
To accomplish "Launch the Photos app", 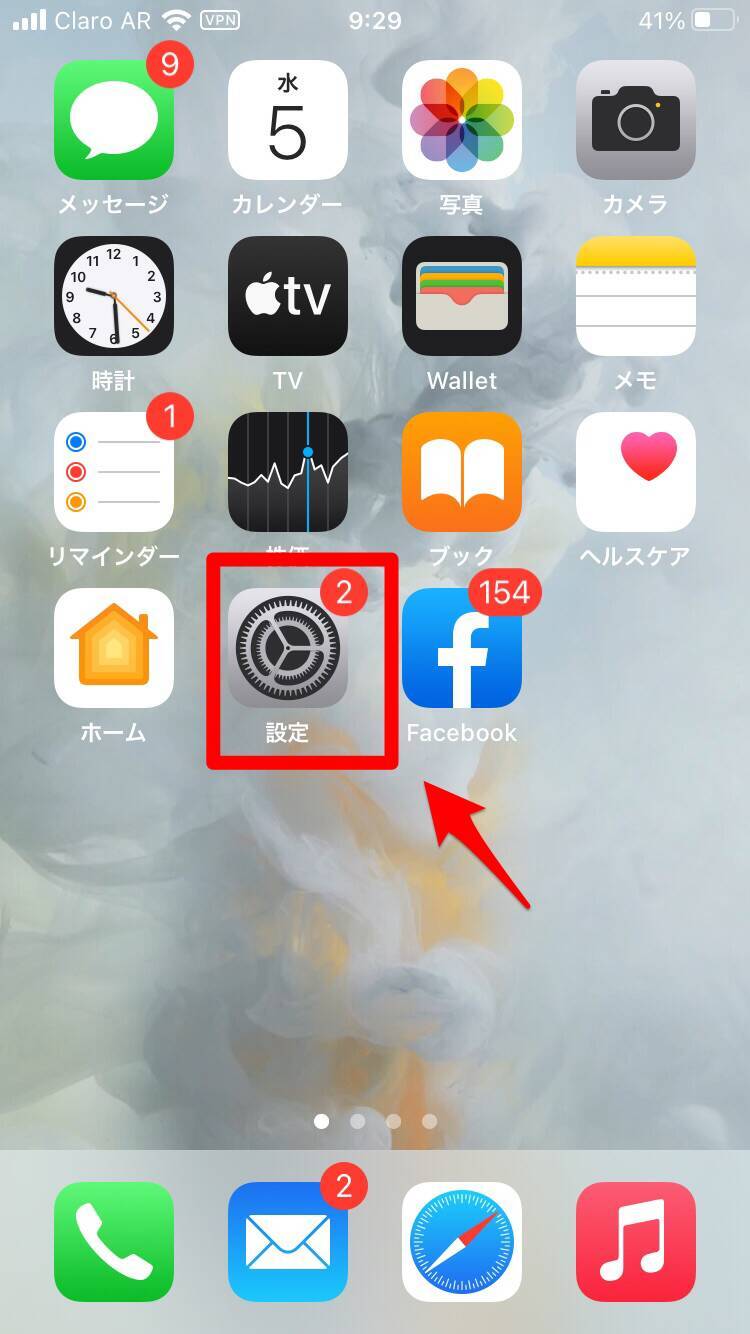I will [x=462, y=120].
